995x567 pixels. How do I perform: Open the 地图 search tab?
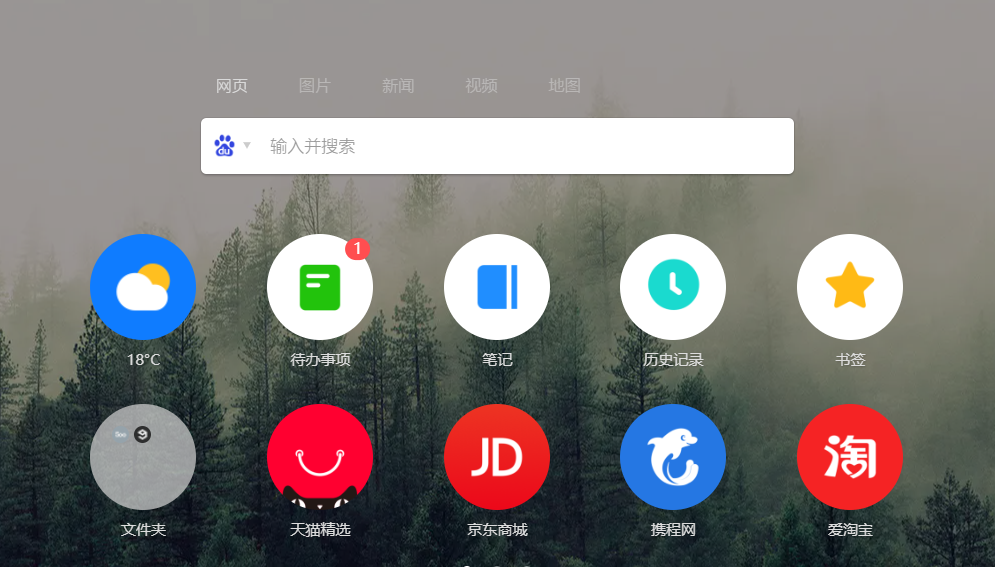(x=564, y=86)
